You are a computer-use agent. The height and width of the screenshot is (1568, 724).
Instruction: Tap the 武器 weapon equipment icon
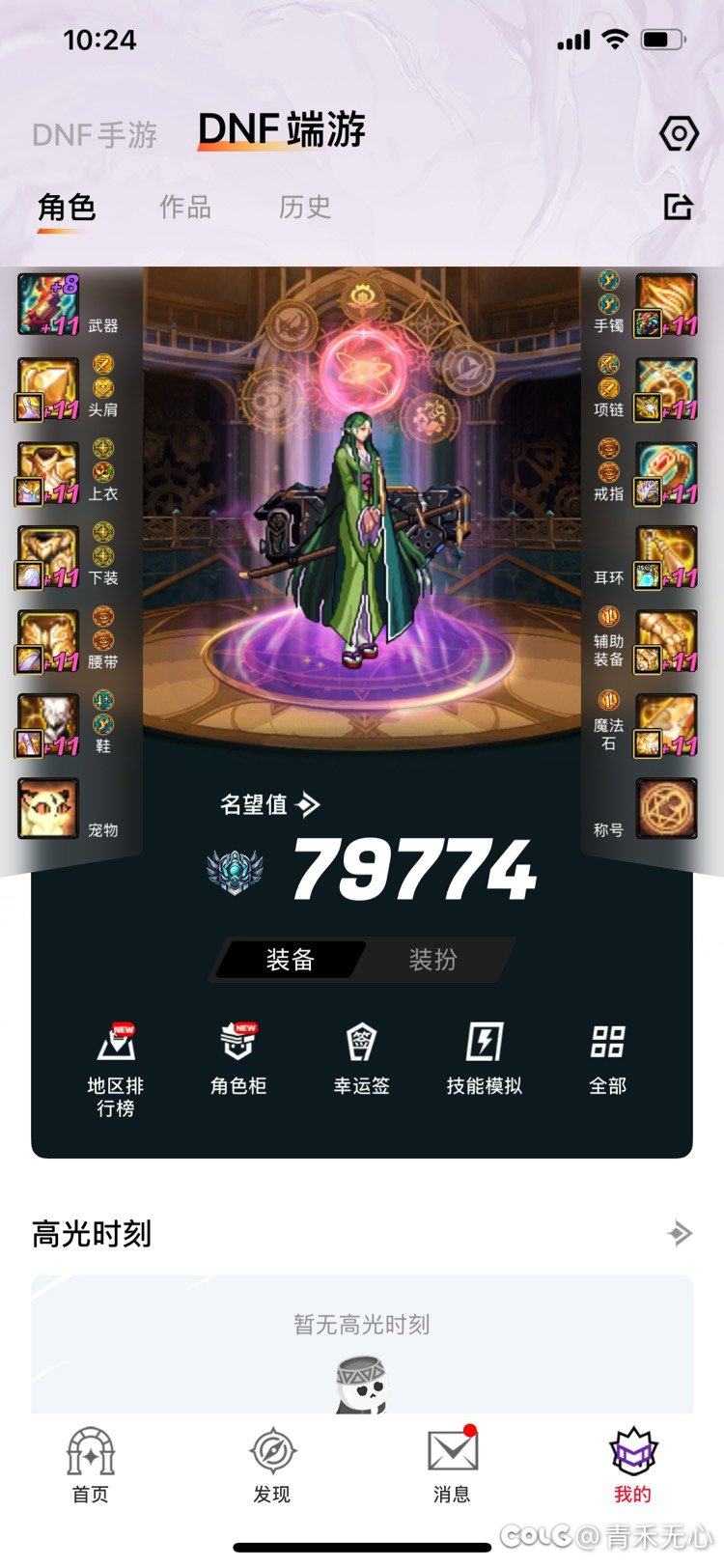[47, 304]
